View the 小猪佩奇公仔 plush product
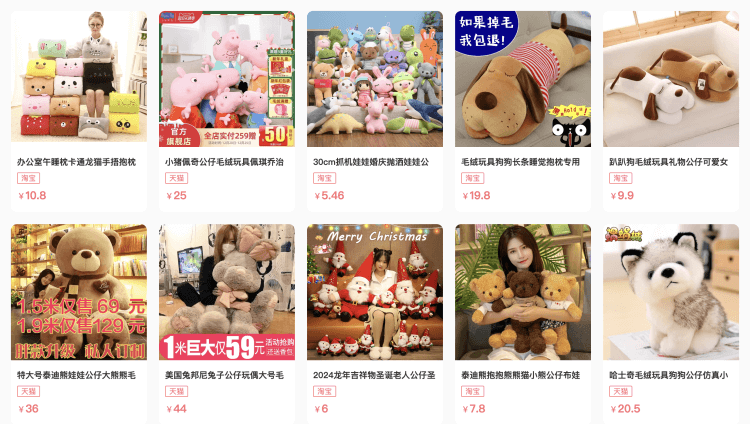750x424 pixels. (x=227, y=80)
